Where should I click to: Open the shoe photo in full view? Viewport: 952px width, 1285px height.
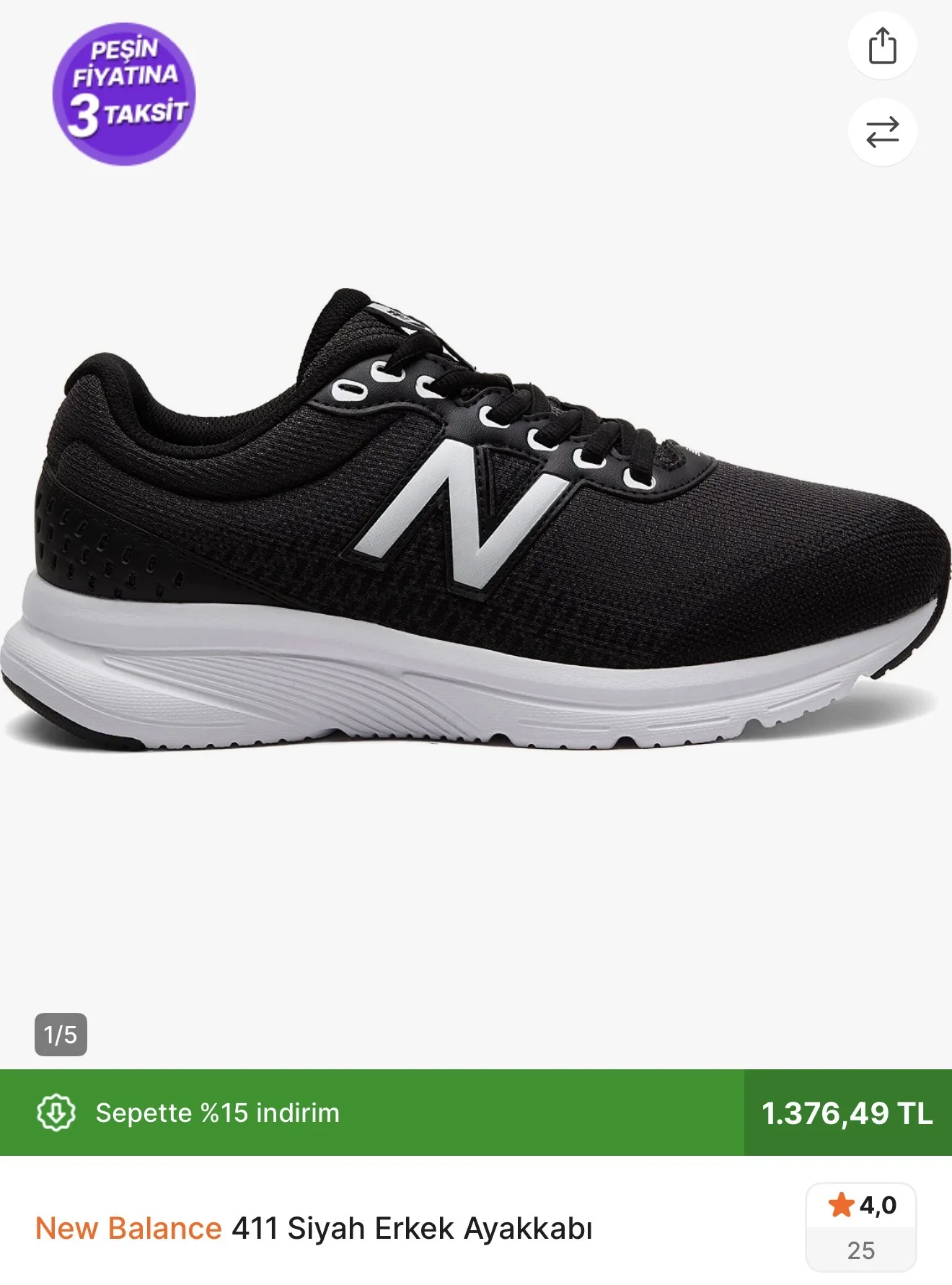coord(476,519)
